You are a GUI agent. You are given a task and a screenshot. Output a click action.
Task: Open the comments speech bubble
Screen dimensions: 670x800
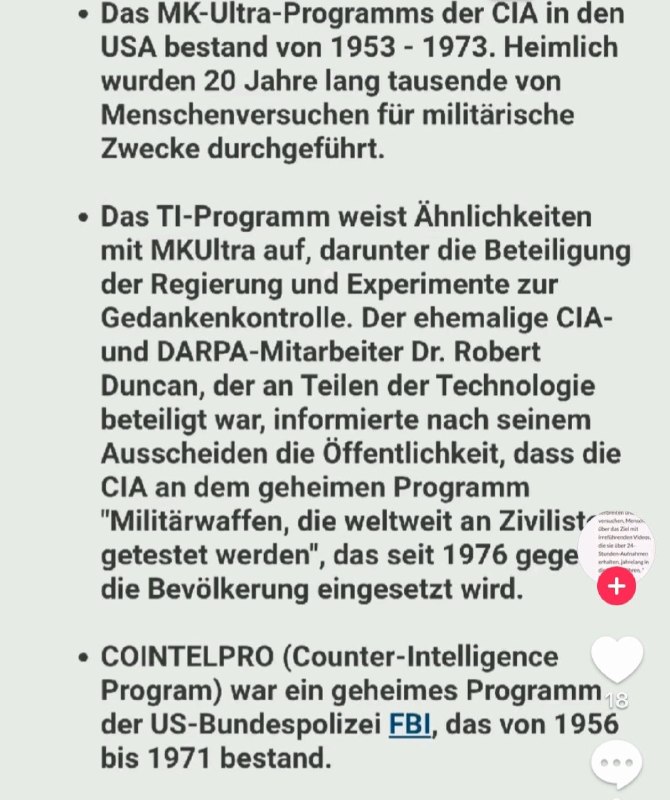[x=616, y=764]
